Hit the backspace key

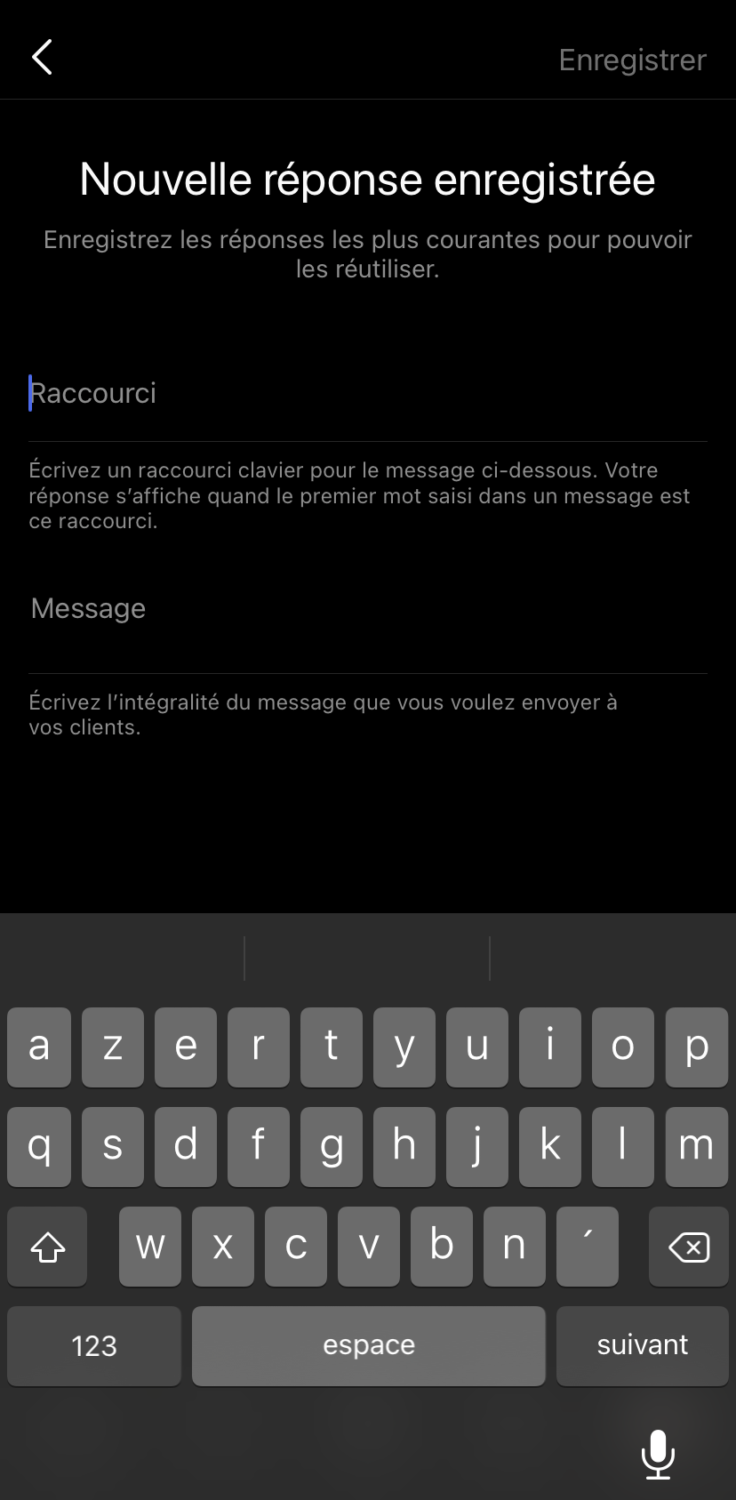(x=688, y=1247)
